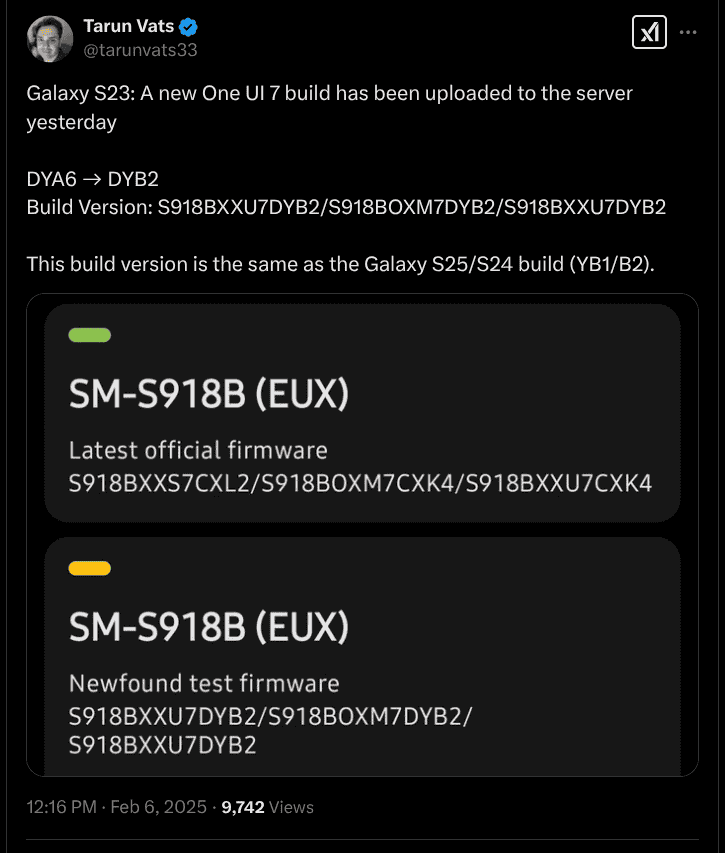Open the 12:16 PM · Feb 6, 2025 timestamp

click(x=117, y=807)
